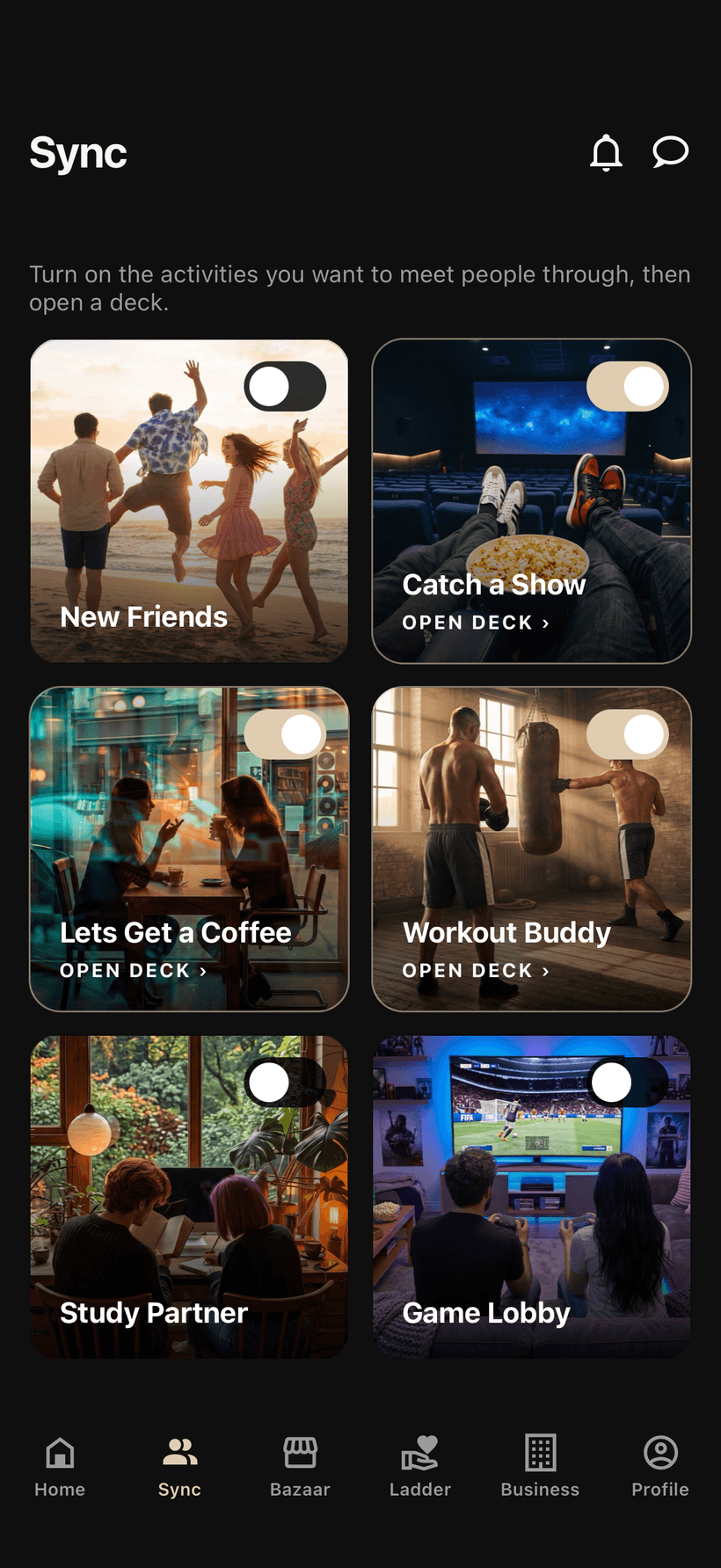Open deck for Workout Buddy

(476, 971)
